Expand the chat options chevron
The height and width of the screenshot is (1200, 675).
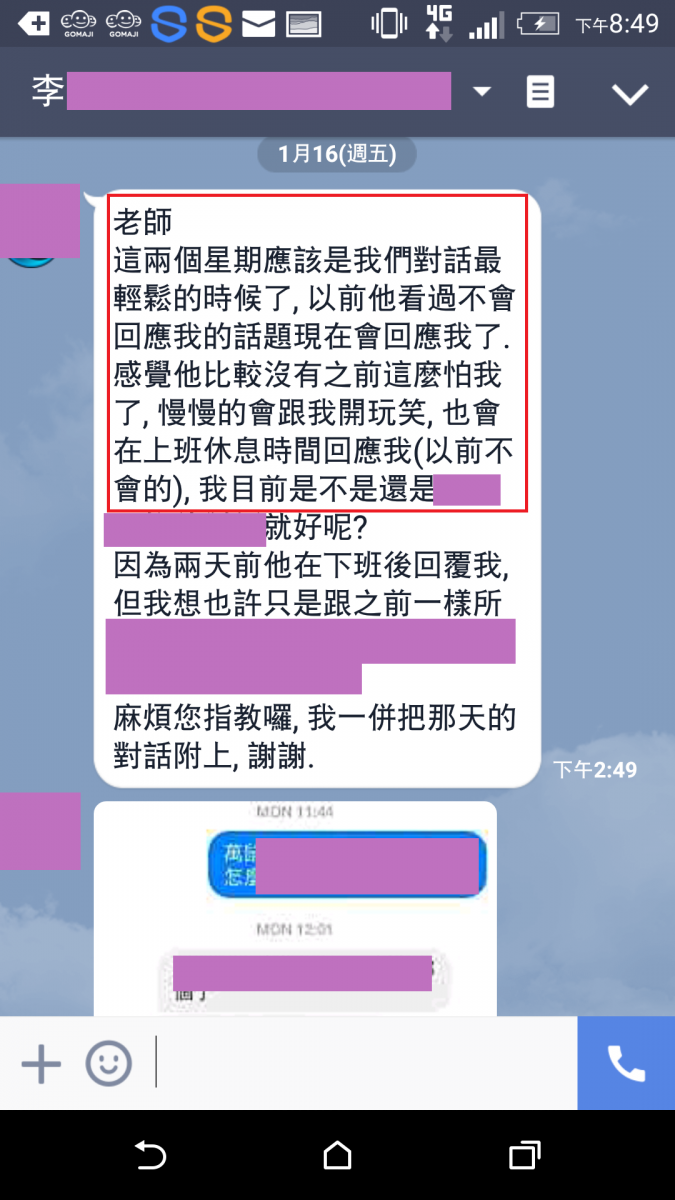tap(630, 94)
